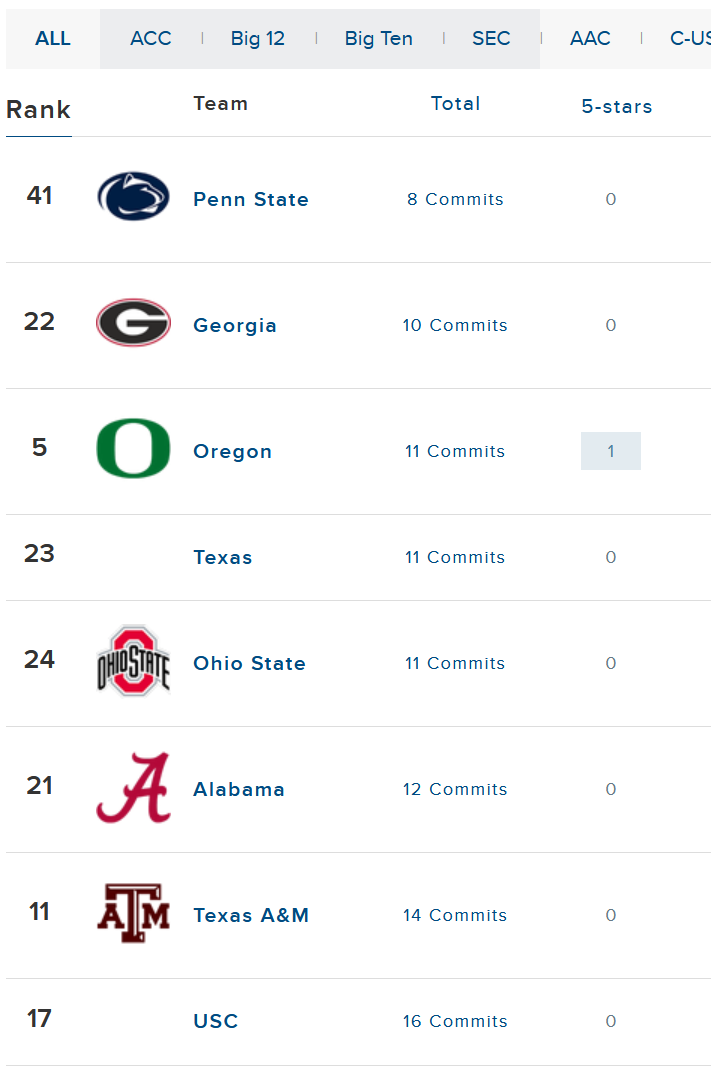Switch to the ACC conference tab
Viewport: 711px width, 1070px height.
(151, 39)
